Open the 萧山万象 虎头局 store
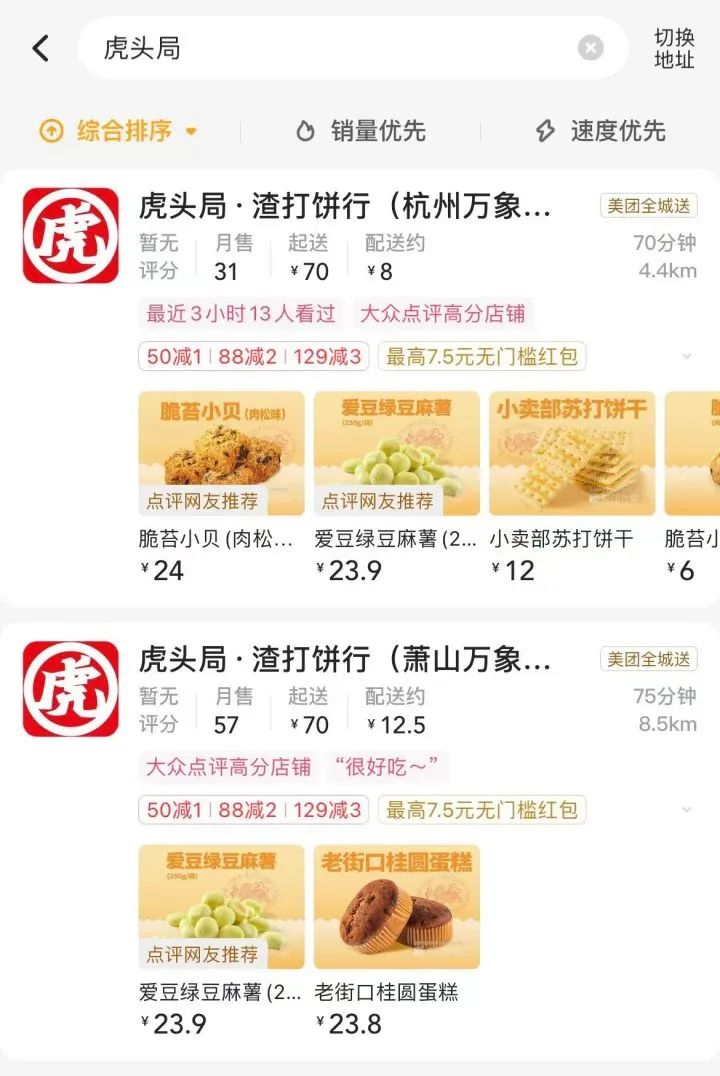Viewport: 720px width, 1076px height. click(x=345, y=660)
